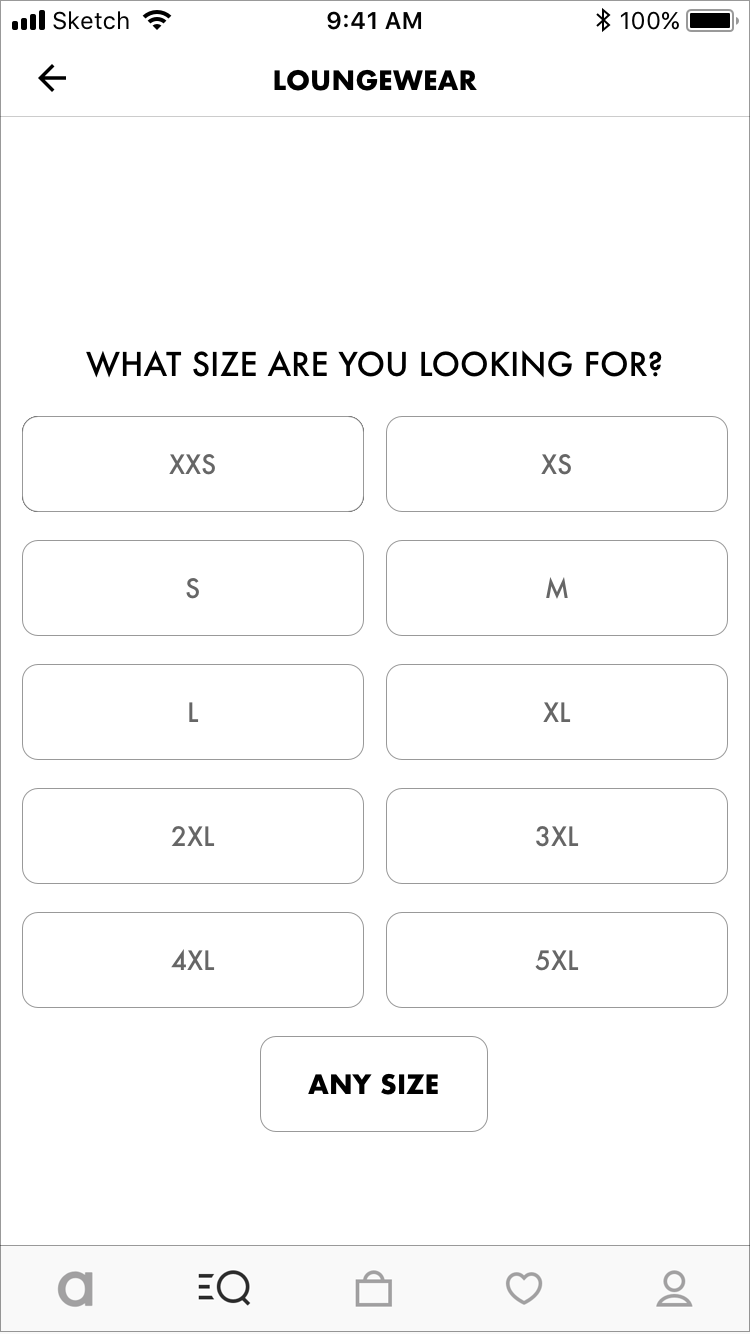Pick the 3XL size
This screenshot has width=750, height=1334.
tap(557, 836)
